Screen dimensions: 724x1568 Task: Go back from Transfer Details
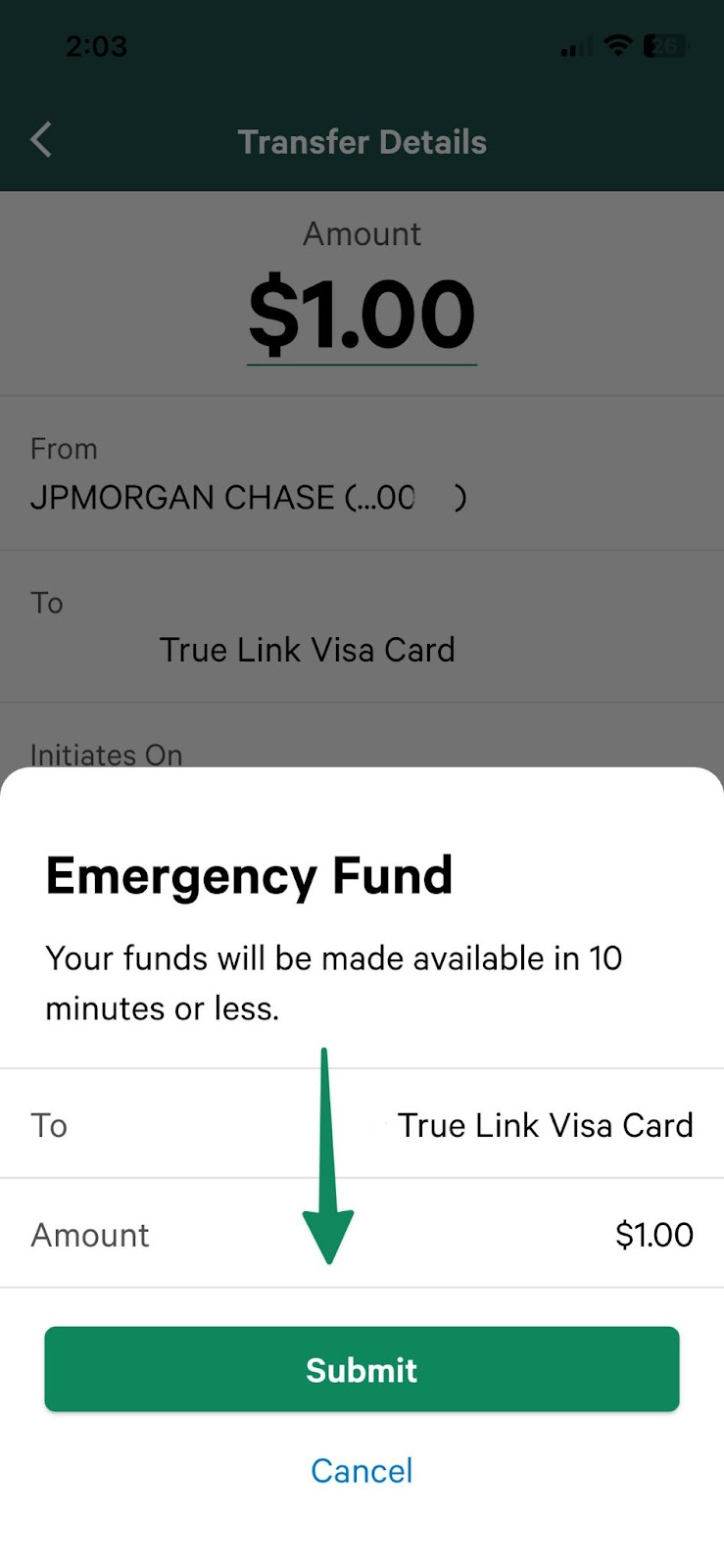[x=41, y=141]
